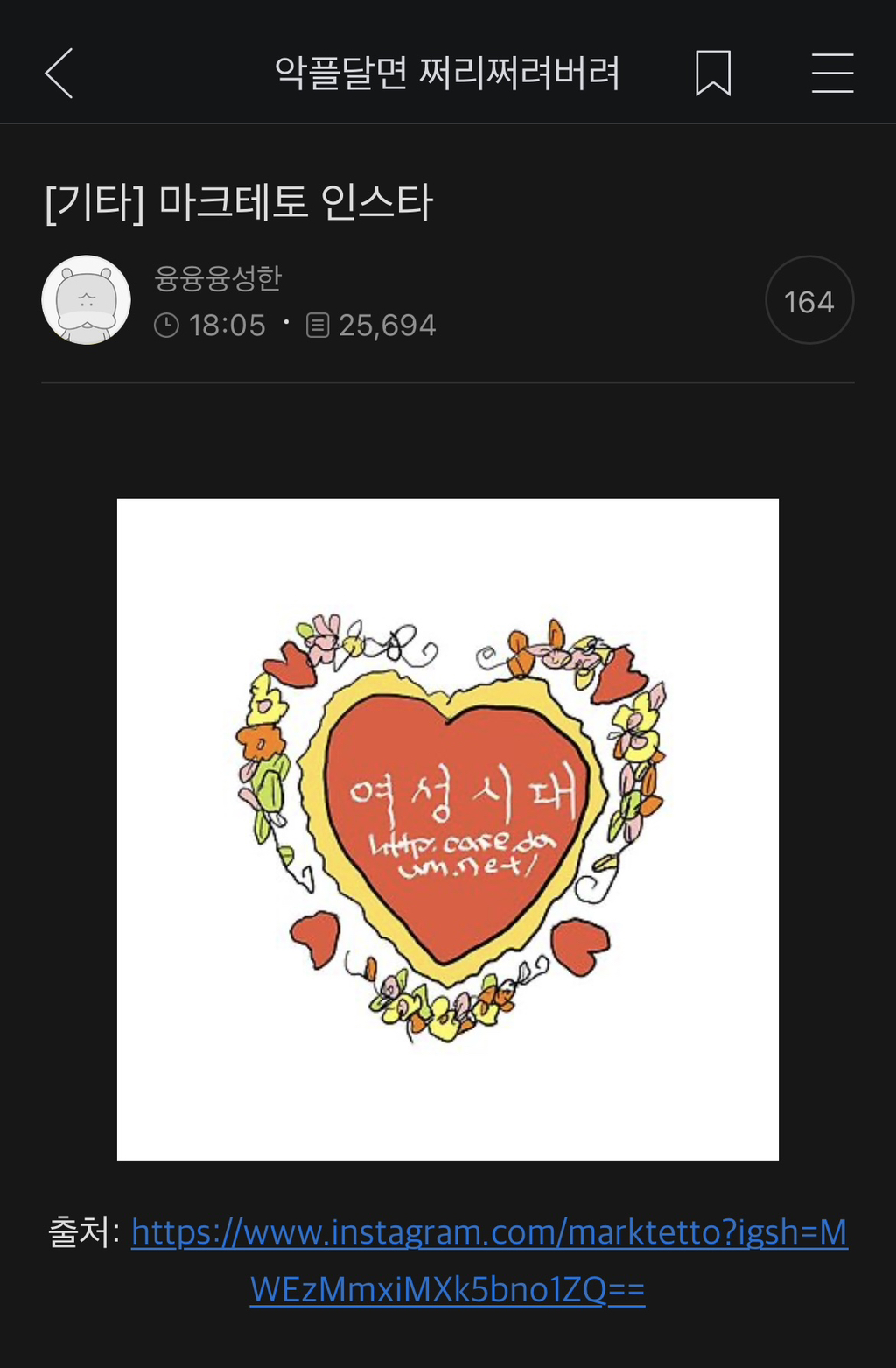Open the marktetto Instagram link
Viewport: 896px width, 1368px height.
tap(489, 1260)
